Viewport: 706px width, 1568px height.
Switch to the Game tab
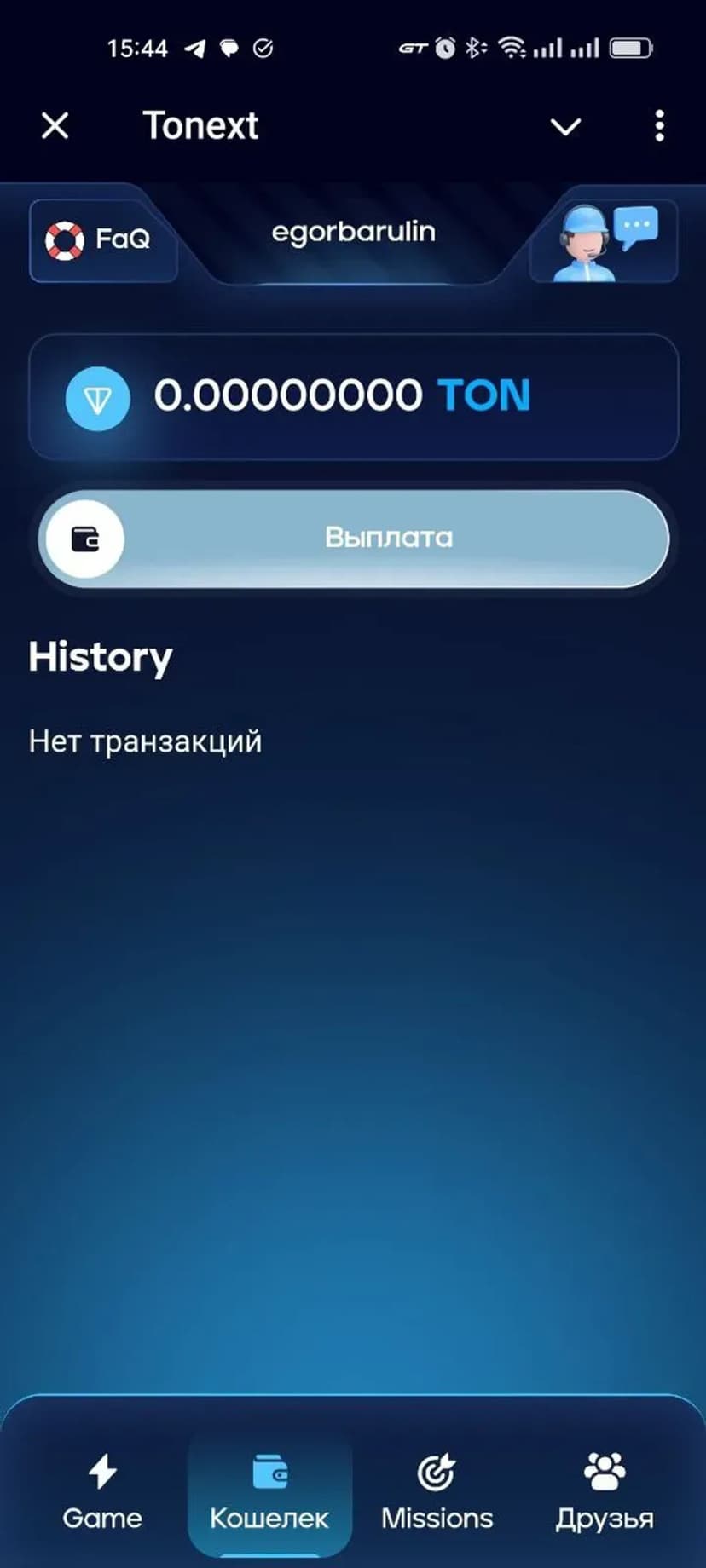[102, 1491]
